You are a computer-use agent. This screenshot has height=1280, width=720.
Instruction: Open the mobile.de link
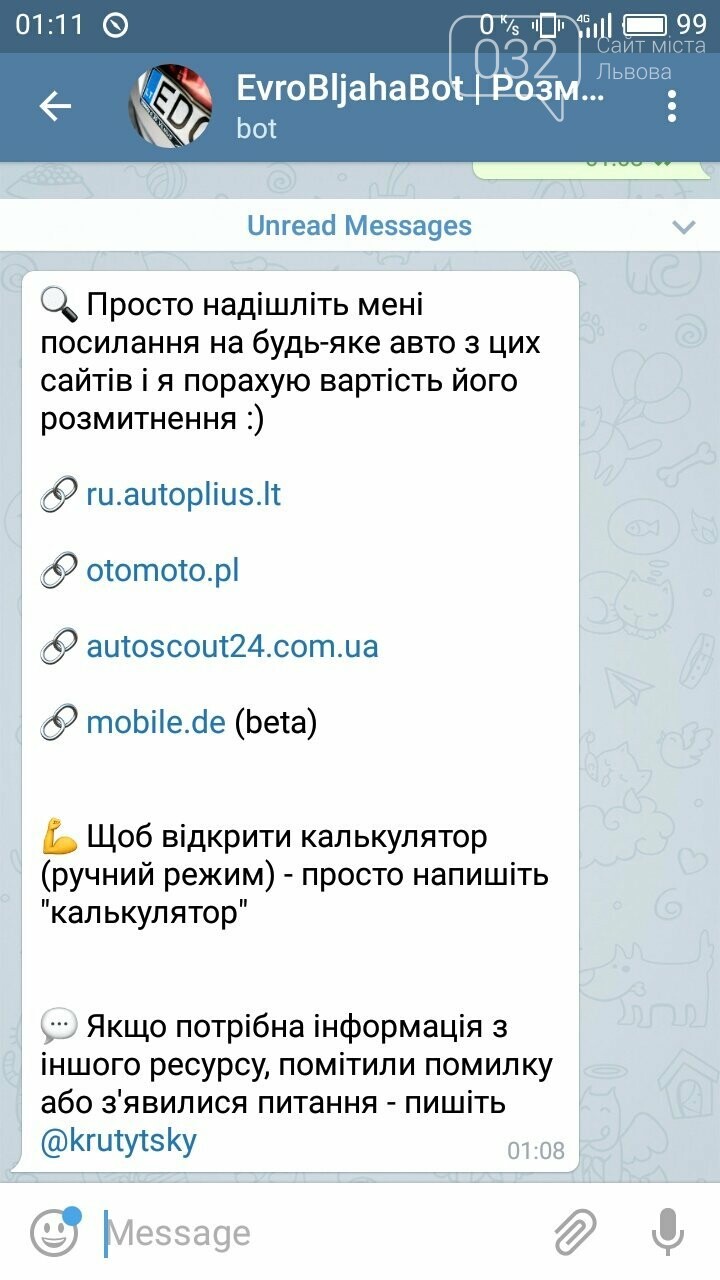(156, 722)
